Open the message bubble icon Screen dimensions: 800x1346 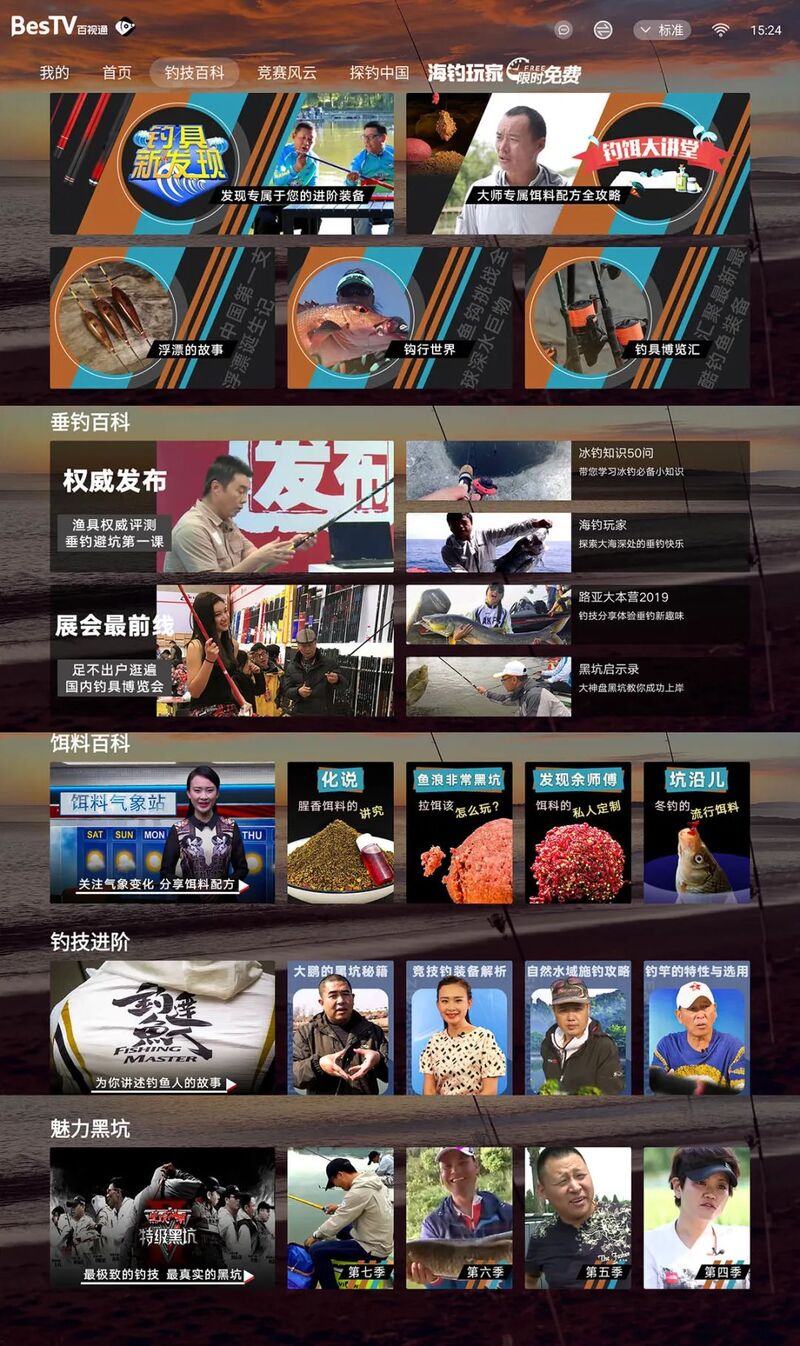564,30
